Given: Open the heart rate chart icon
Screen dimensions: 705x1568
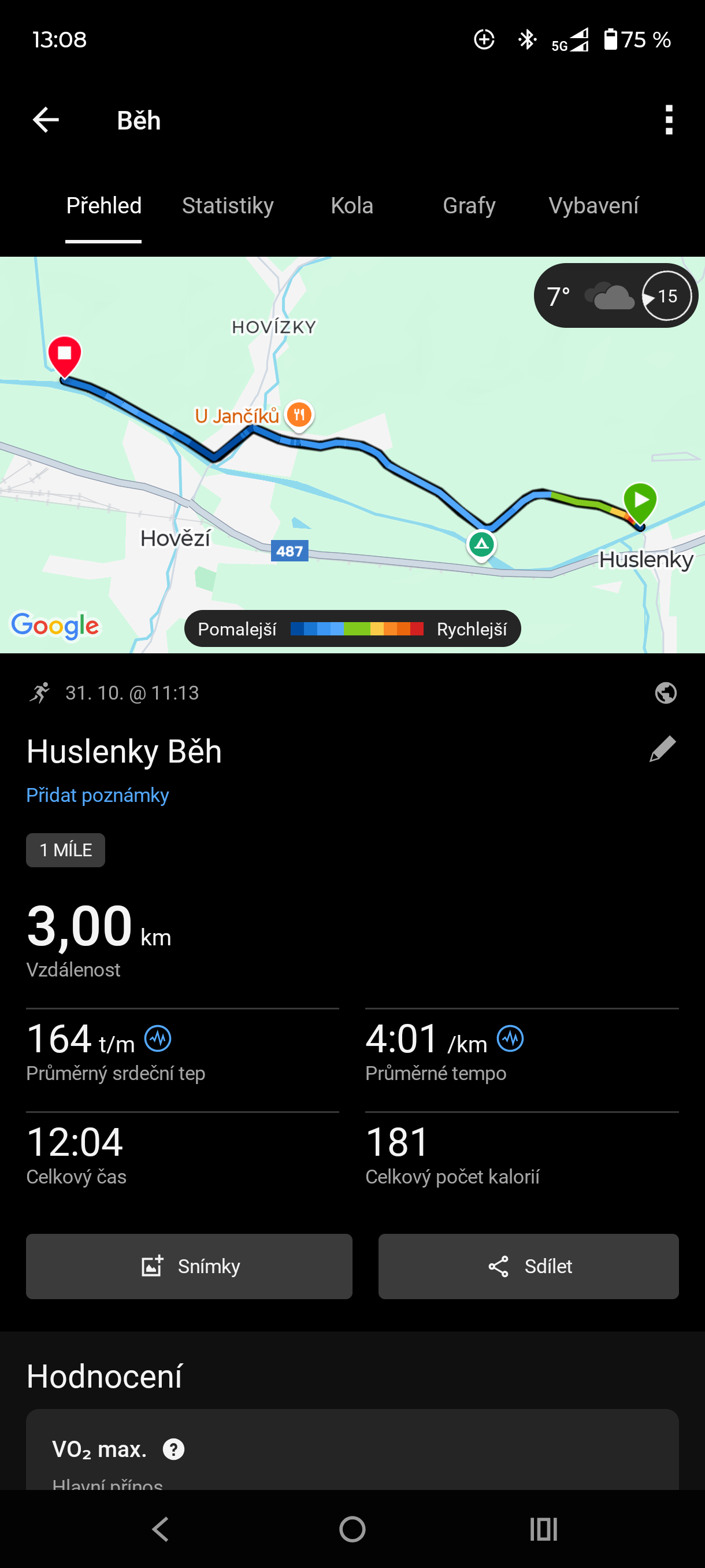Looking at the screenshot, I should tap(158, 1038).
